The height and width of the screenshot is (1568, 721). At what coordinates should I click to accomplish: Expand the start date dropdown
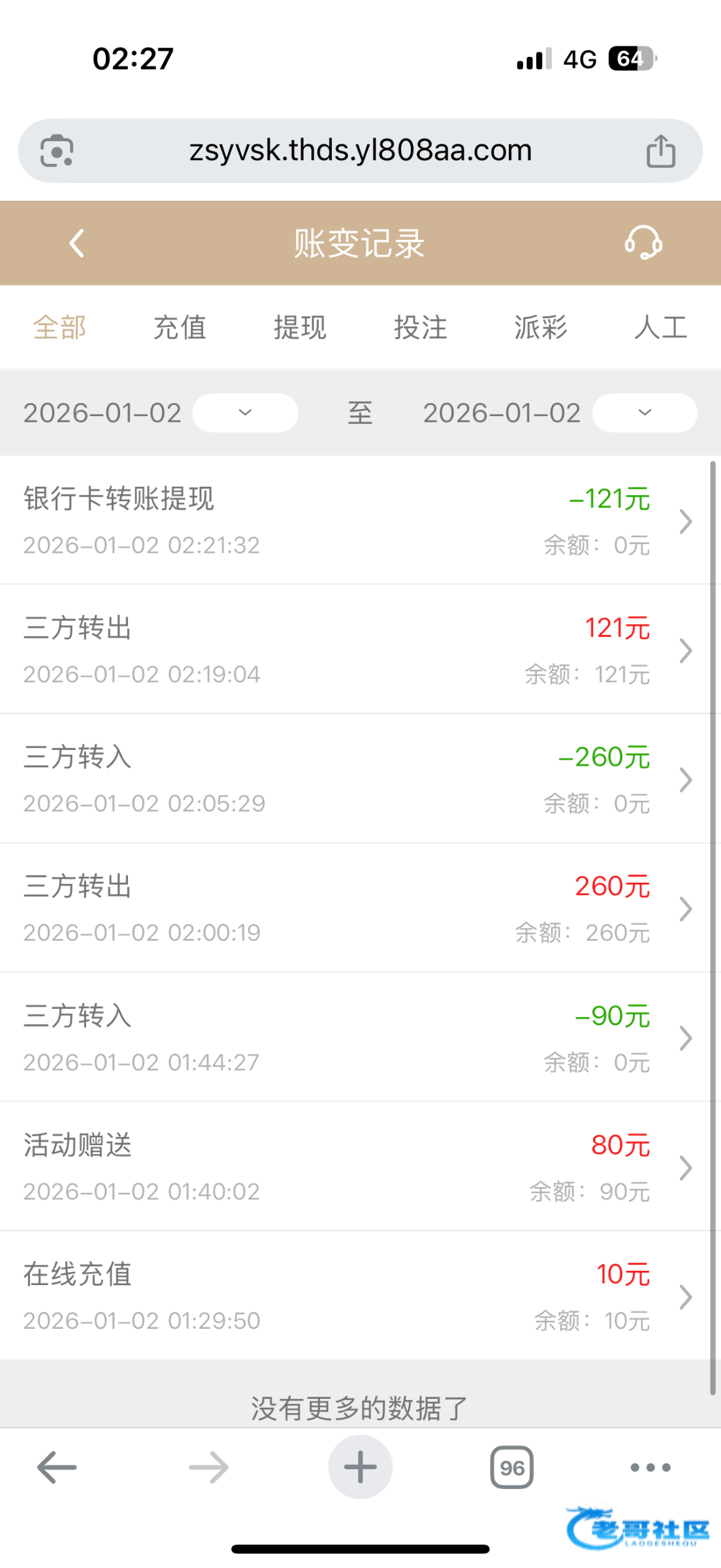[x=245, y=413]
